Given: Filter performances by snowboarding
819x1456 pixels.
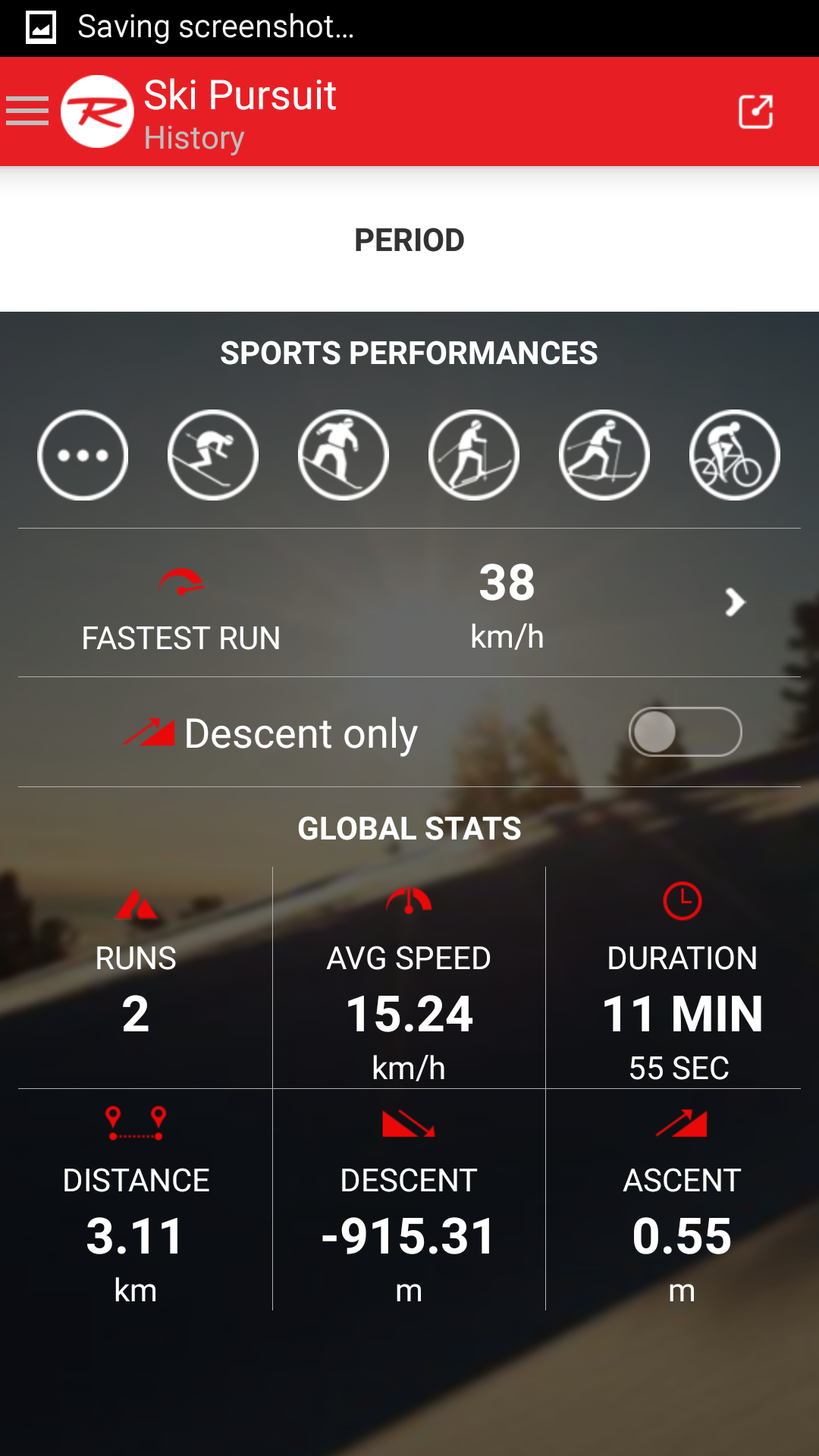Looking at the screenshot, I should point(344,455).
